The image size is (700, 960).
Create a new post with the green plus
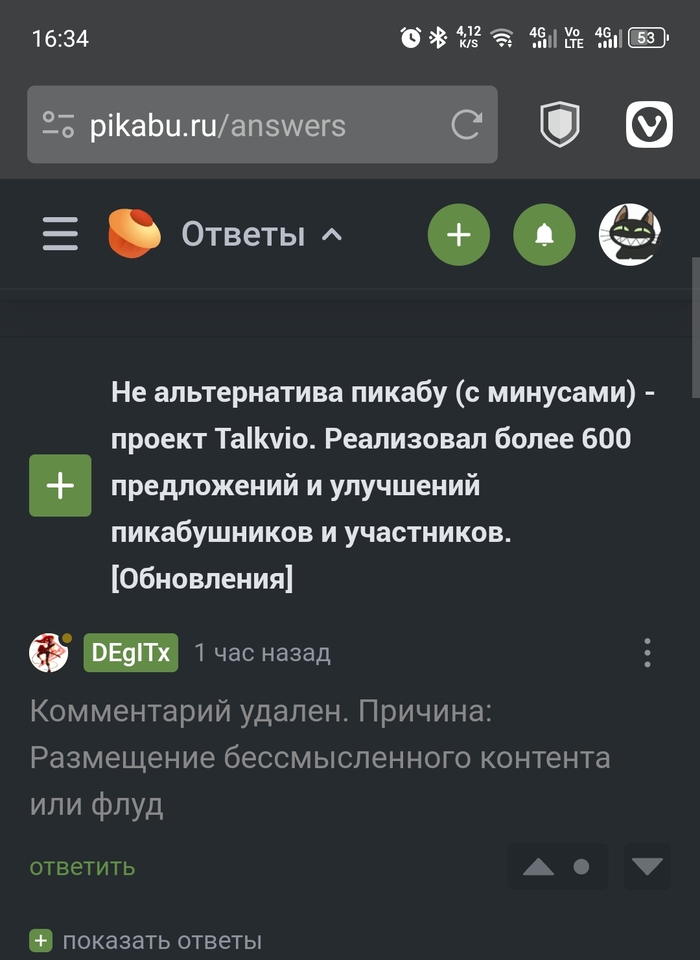458,235
